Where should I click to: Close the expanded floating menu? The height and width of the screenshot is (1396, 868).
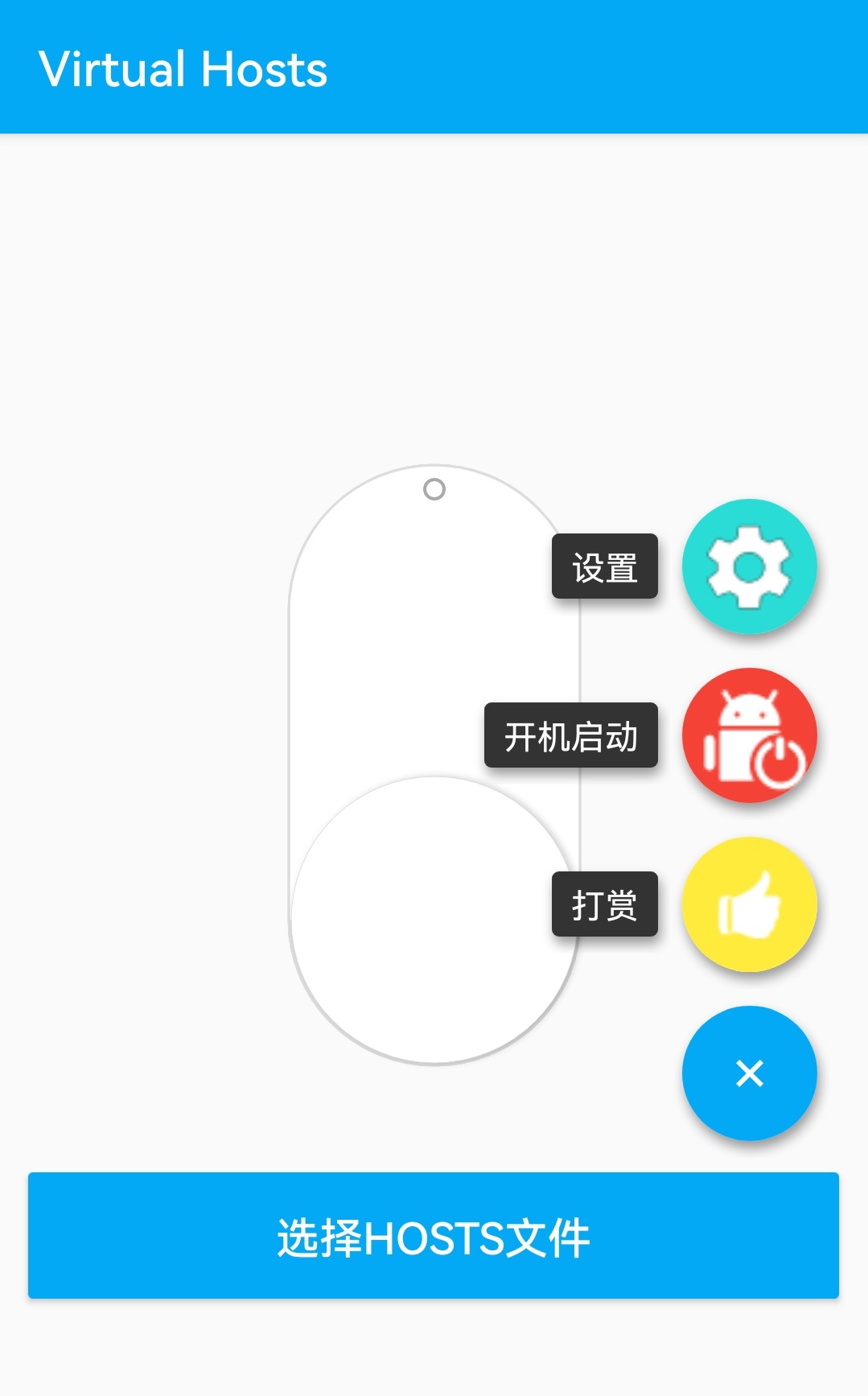(x=749, y=1073)
